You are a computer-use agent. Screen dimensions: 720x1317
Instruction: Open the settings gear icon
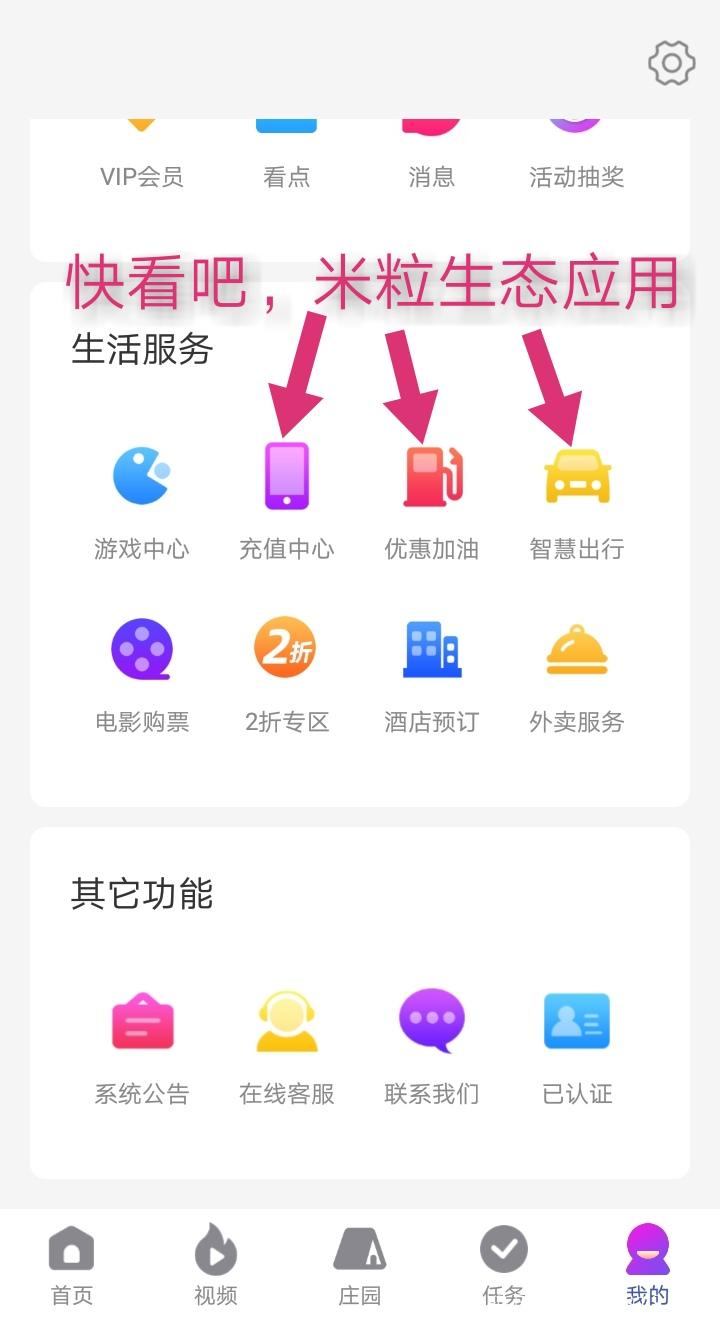tap(671, 64)
